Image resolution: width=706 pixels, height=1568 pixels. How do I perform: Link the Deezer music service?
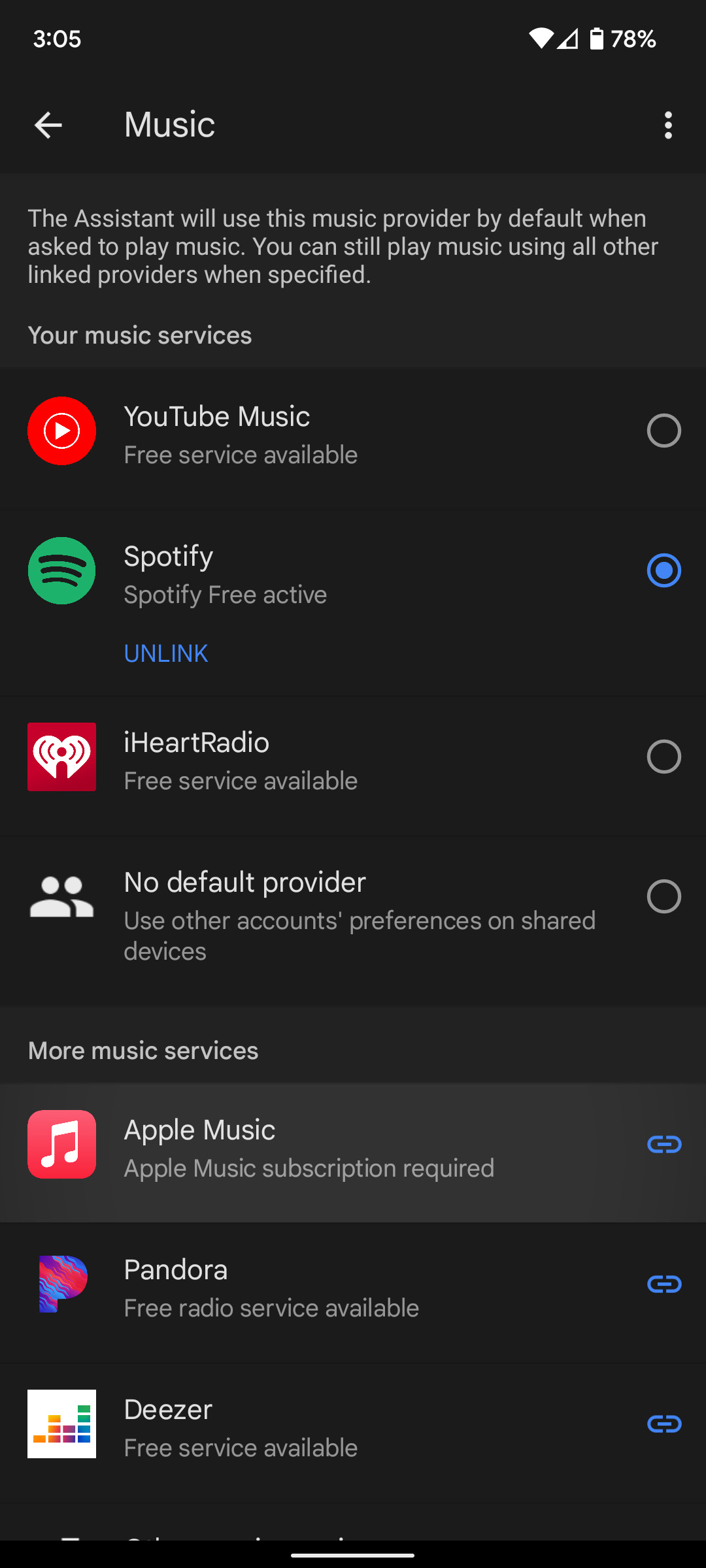click(664, 1424)
